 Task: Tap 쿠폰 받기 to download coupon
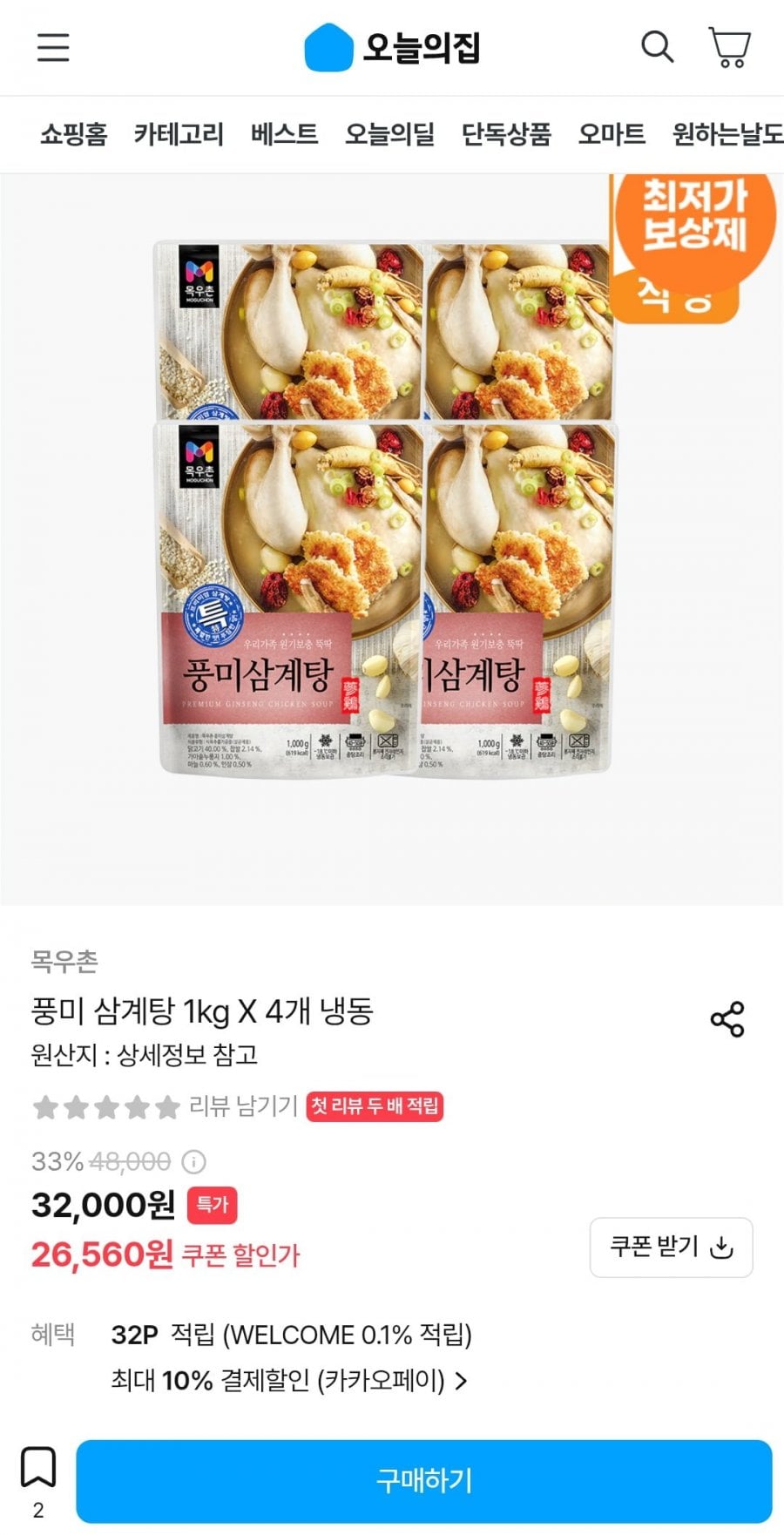671,1247
